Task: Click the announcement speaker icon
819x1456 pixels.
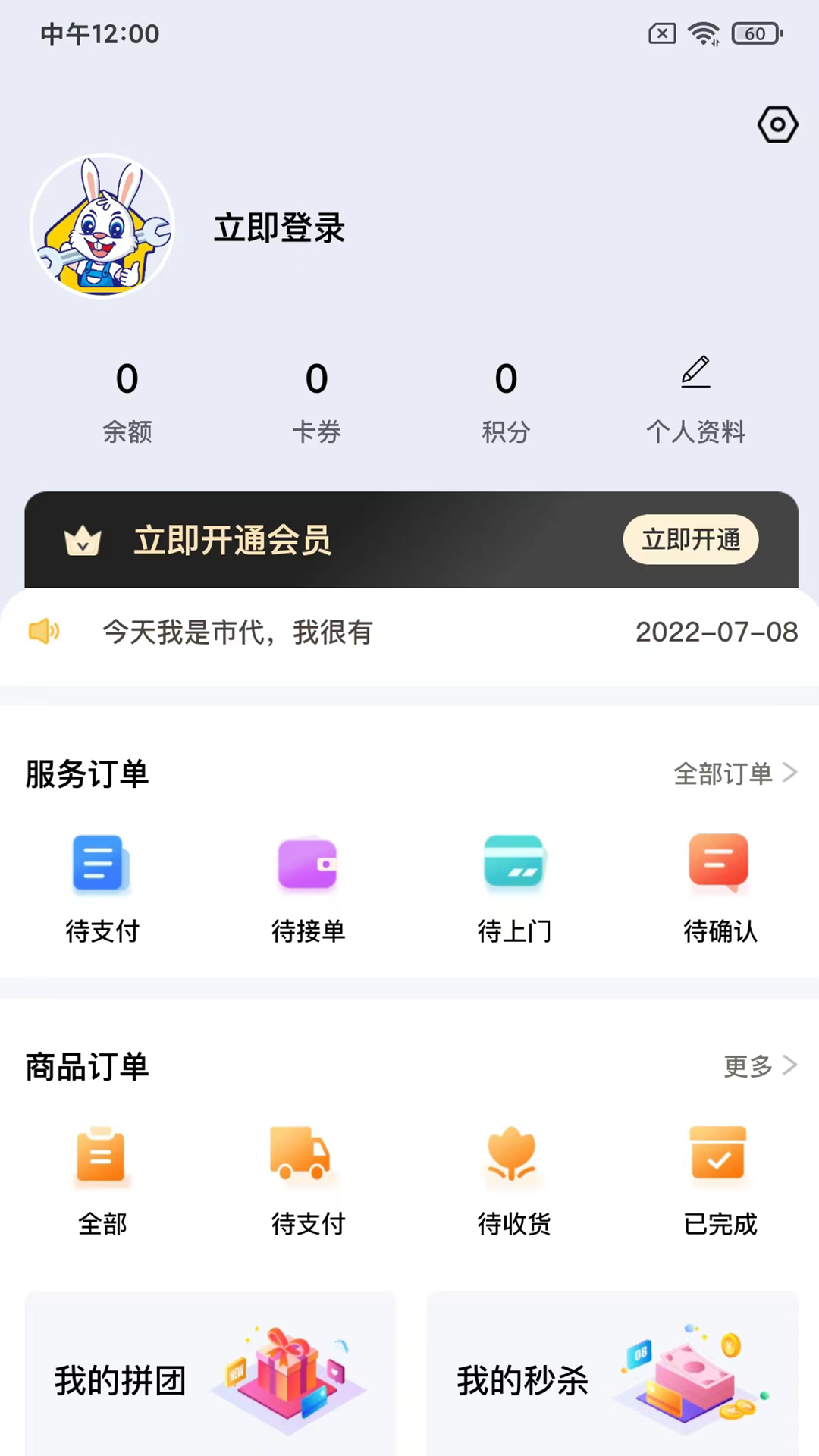Action: click(43, 632)
